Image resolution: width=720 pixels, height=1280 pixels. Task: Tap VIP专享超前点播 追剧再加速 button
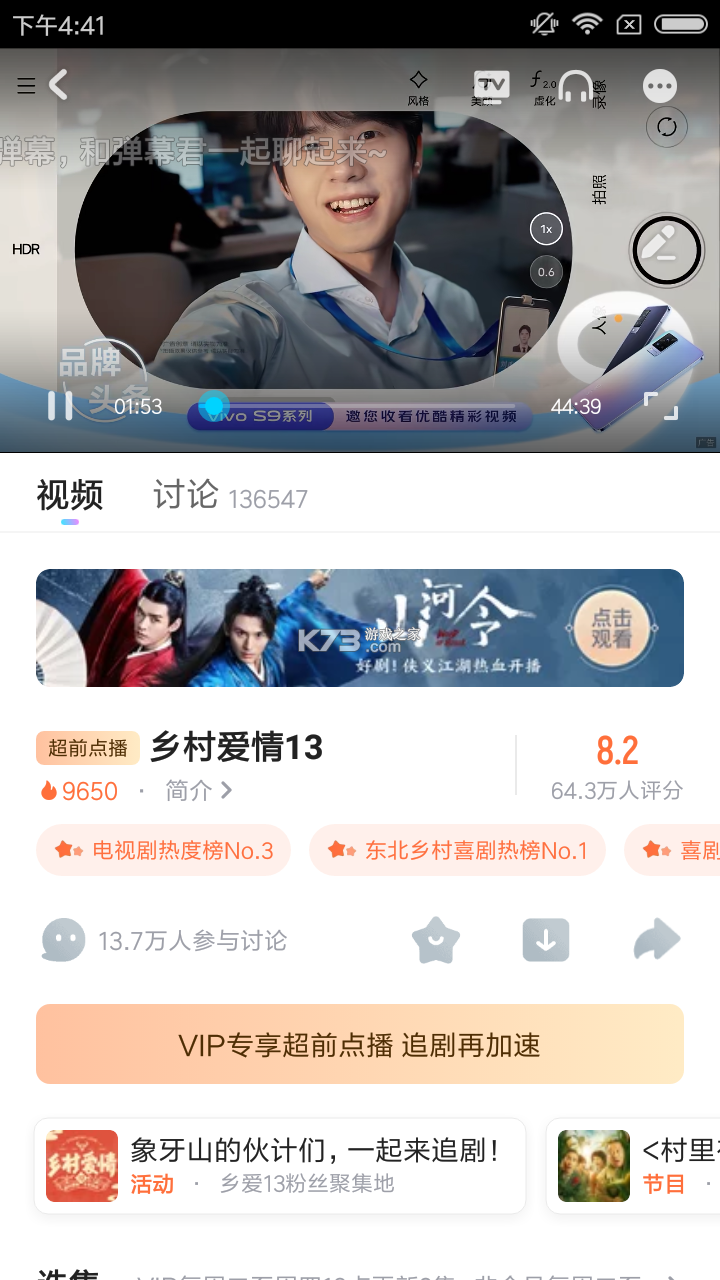[360, 1045]
